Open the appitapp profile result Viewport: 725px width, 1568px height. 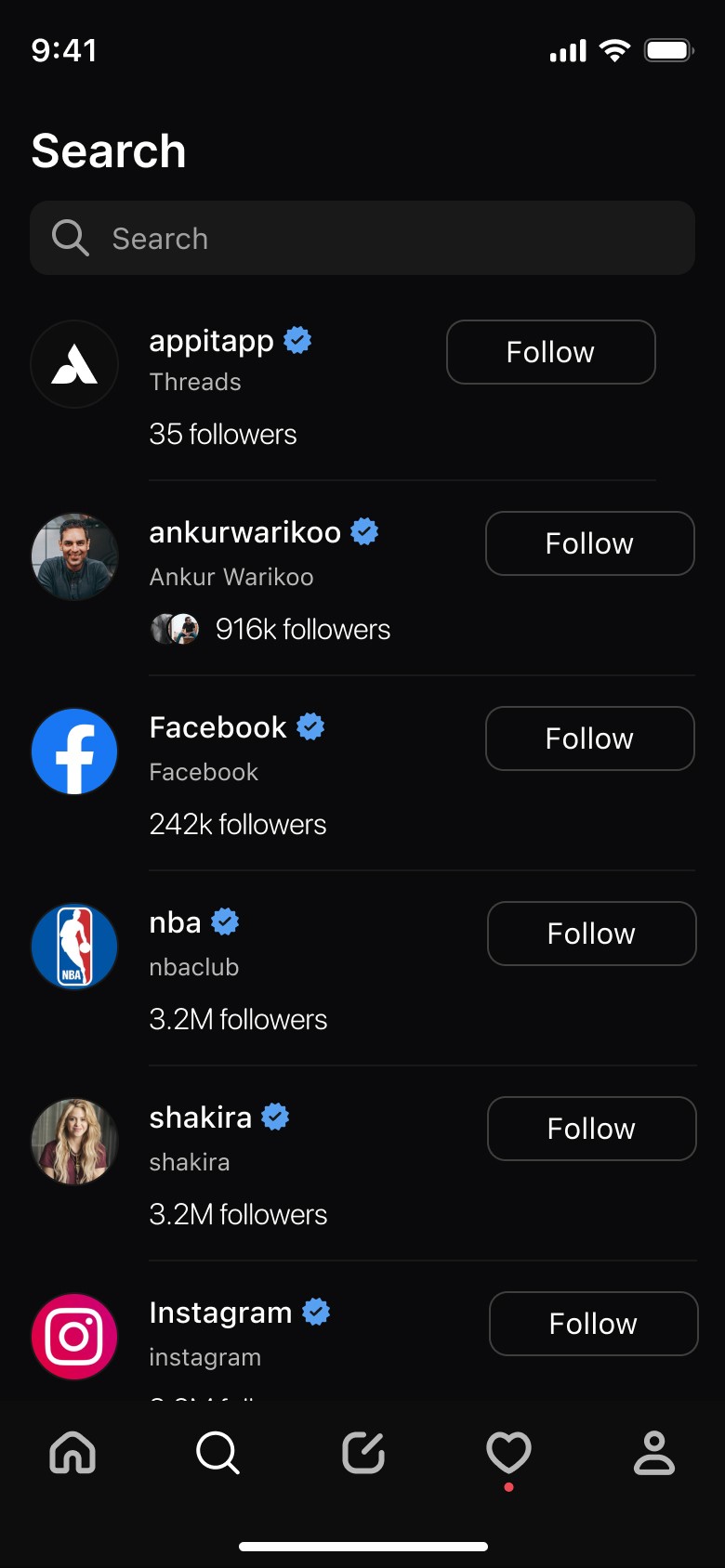(x=211, y=341)
